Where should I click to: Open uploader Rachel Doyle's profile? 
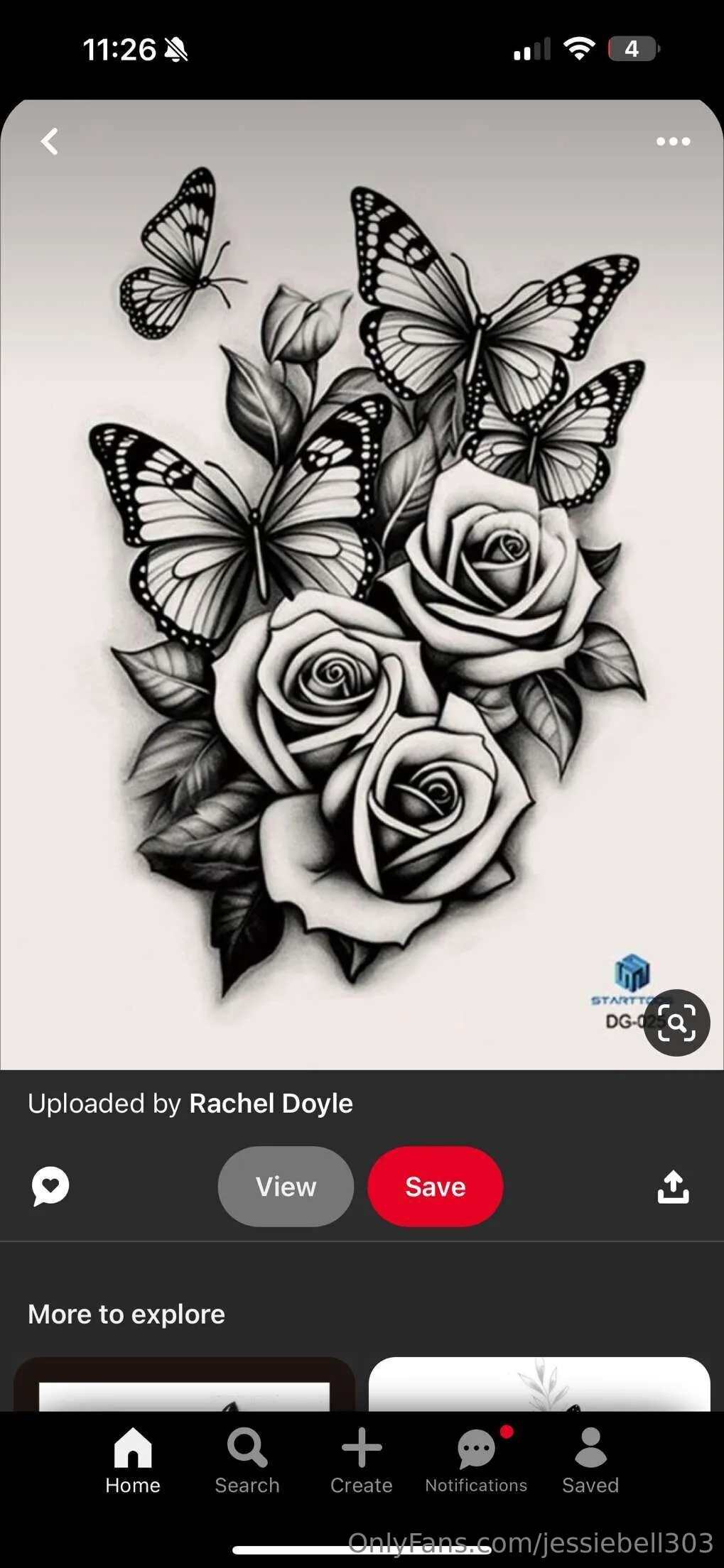(x=271, y=1104)
